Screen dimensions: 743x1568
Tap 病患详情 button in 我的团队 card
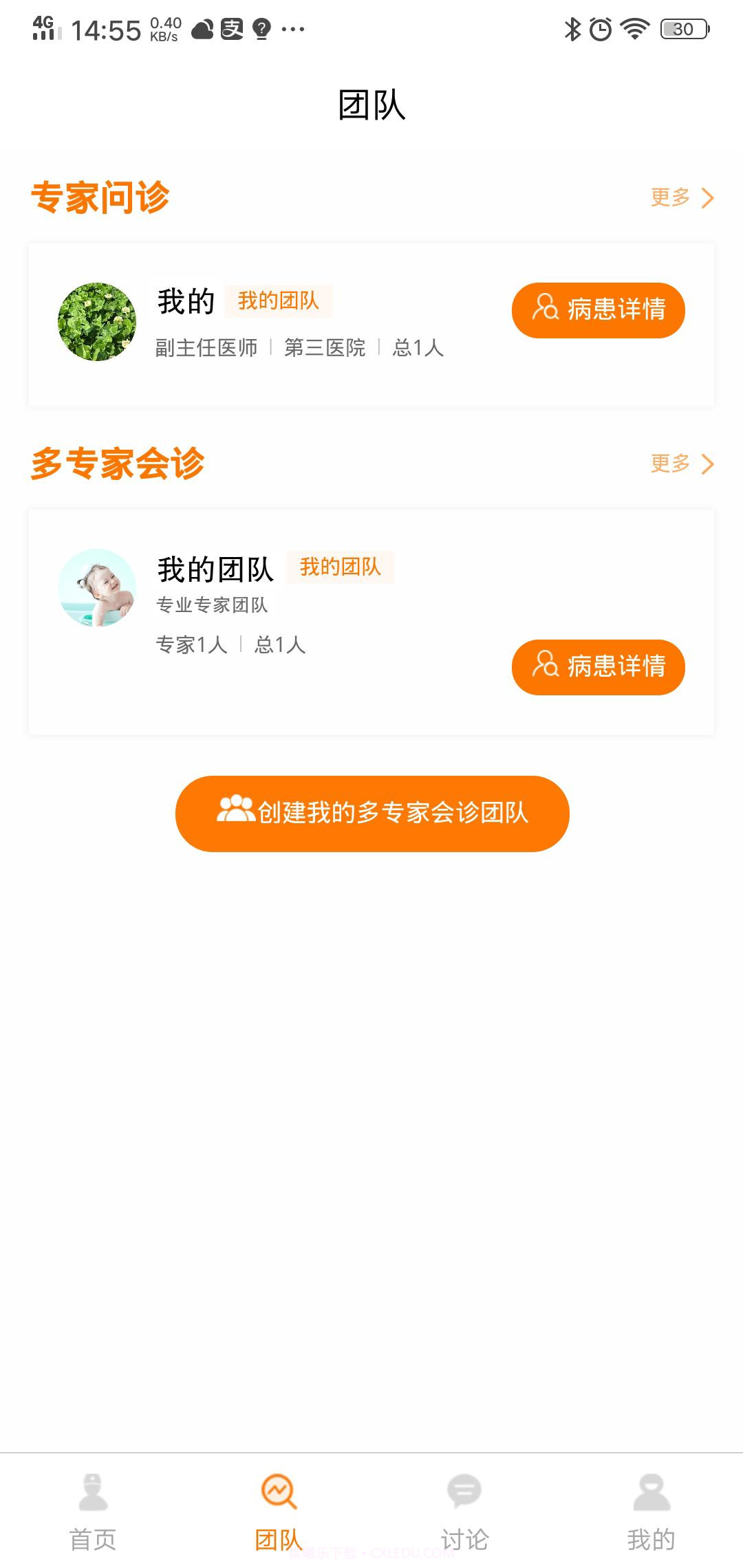click(598, 667)
